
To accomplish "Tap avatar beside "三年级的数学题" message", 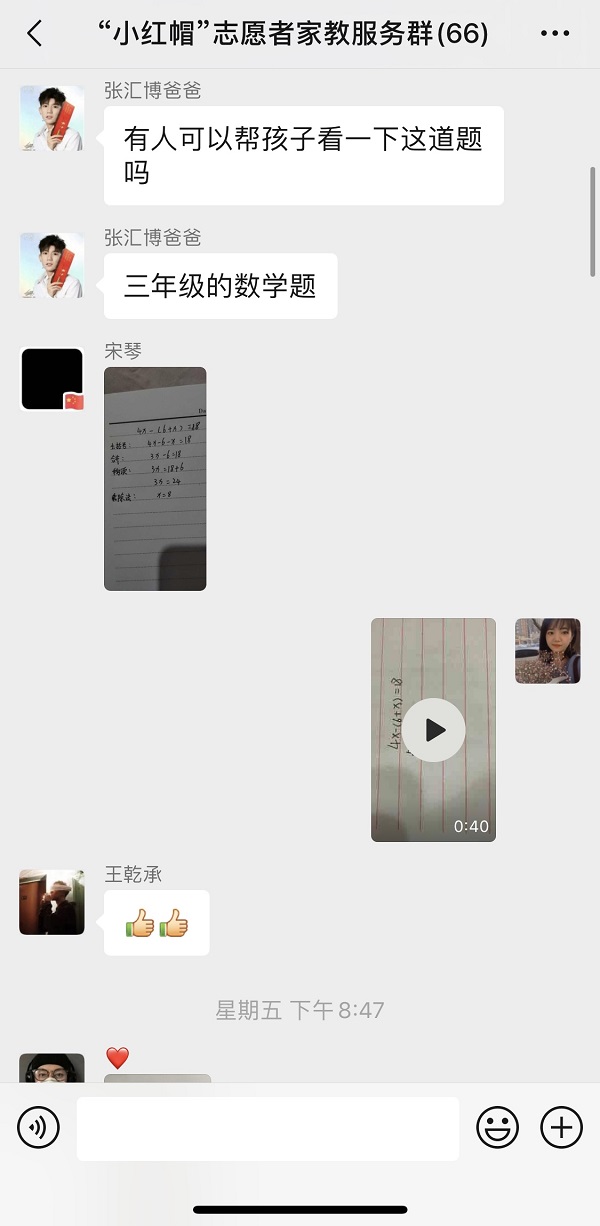I will (52, 265).
